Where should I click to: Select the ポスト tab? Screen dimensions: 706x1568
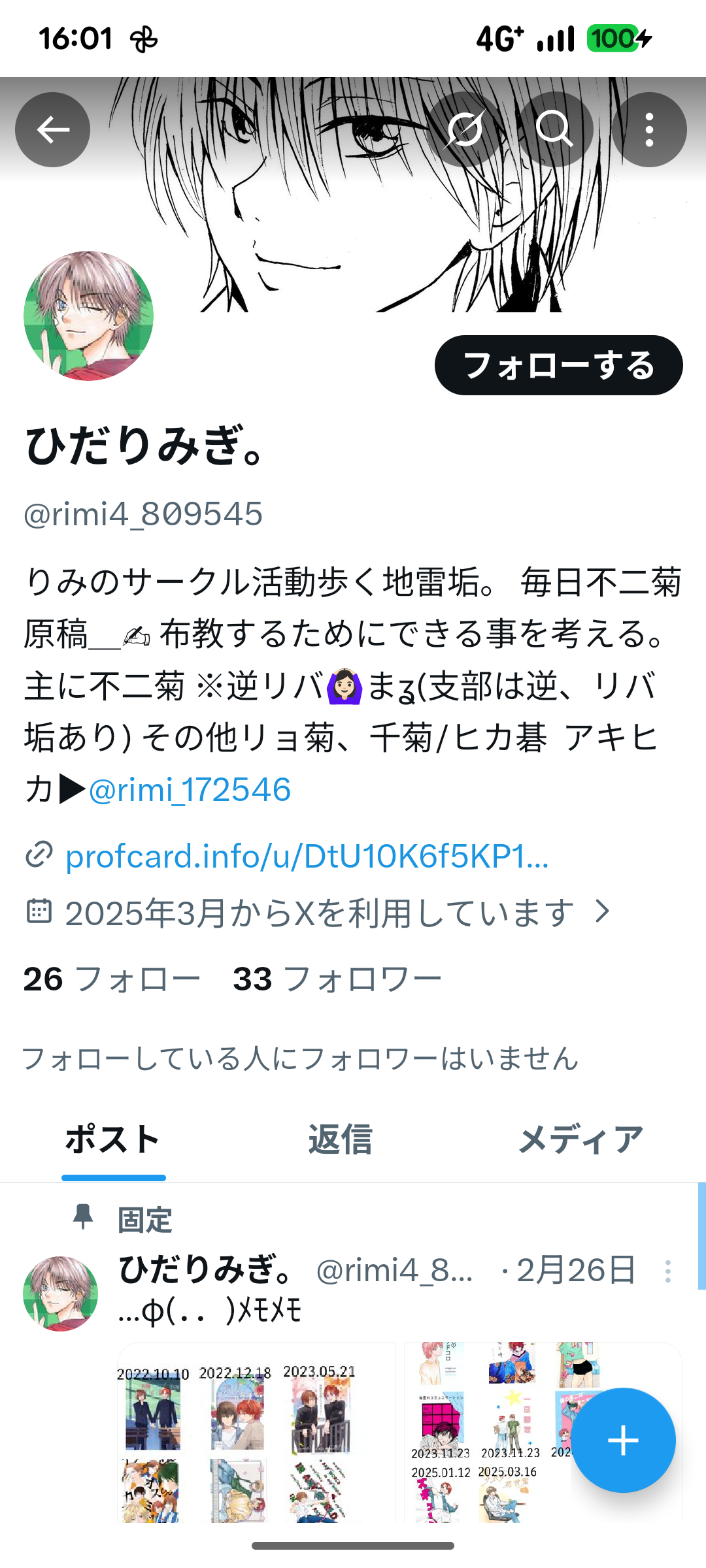click(x=113, y=1140)
